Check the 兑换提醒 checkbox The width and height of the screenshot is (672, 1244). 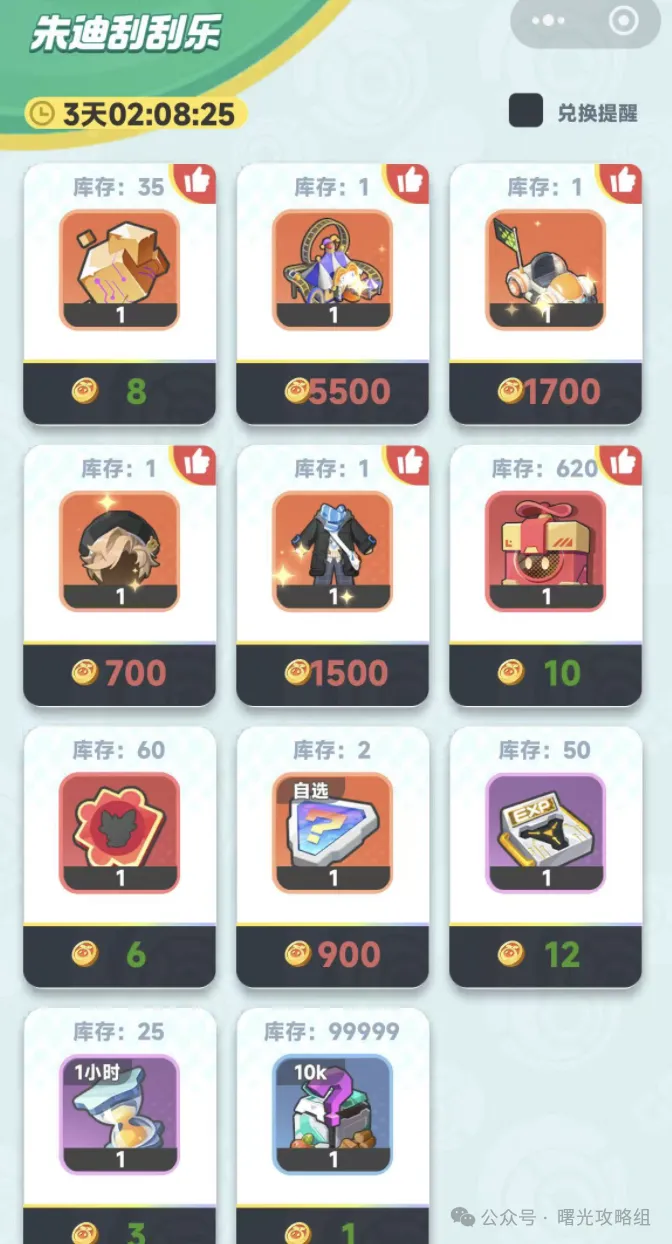[x=526, y=111]
